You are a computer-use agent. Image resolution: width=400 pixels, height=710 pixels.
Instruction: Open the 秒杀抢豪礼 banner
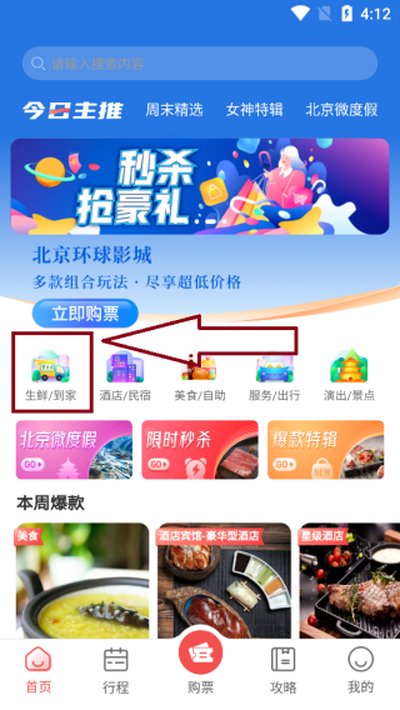click(200, 186)
